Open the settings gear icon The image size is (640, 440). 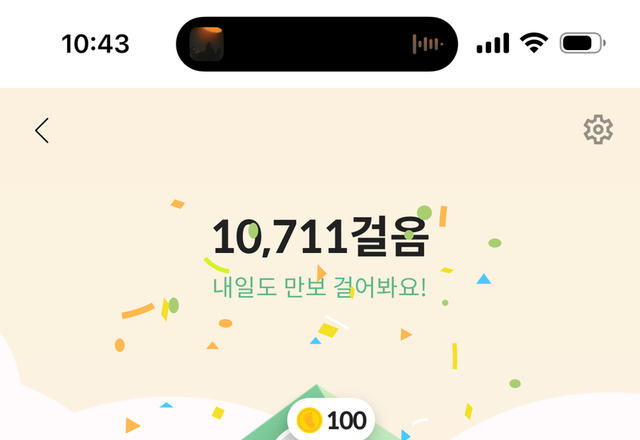click(598, 129)
